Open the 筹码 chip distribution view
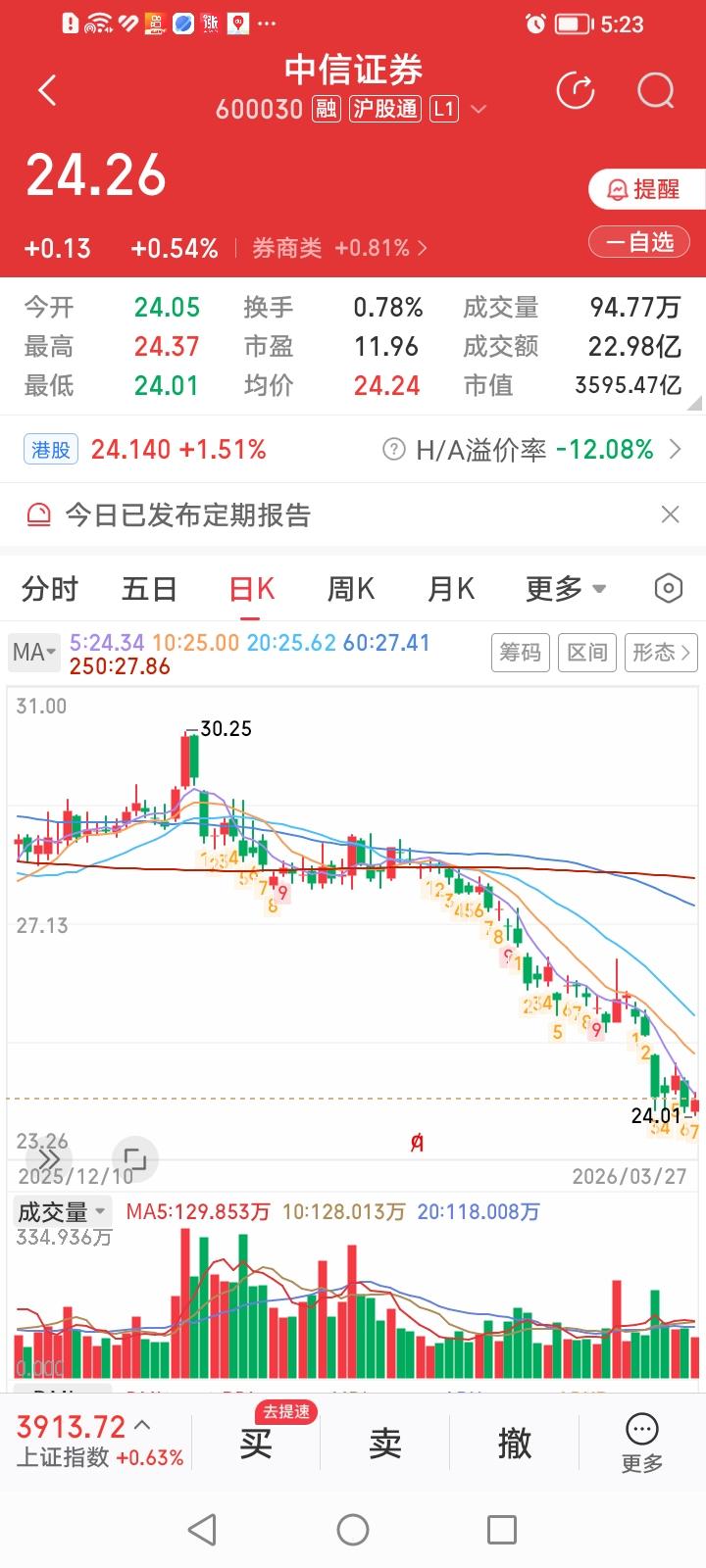Screen dimensions: 706x1568 520,652
